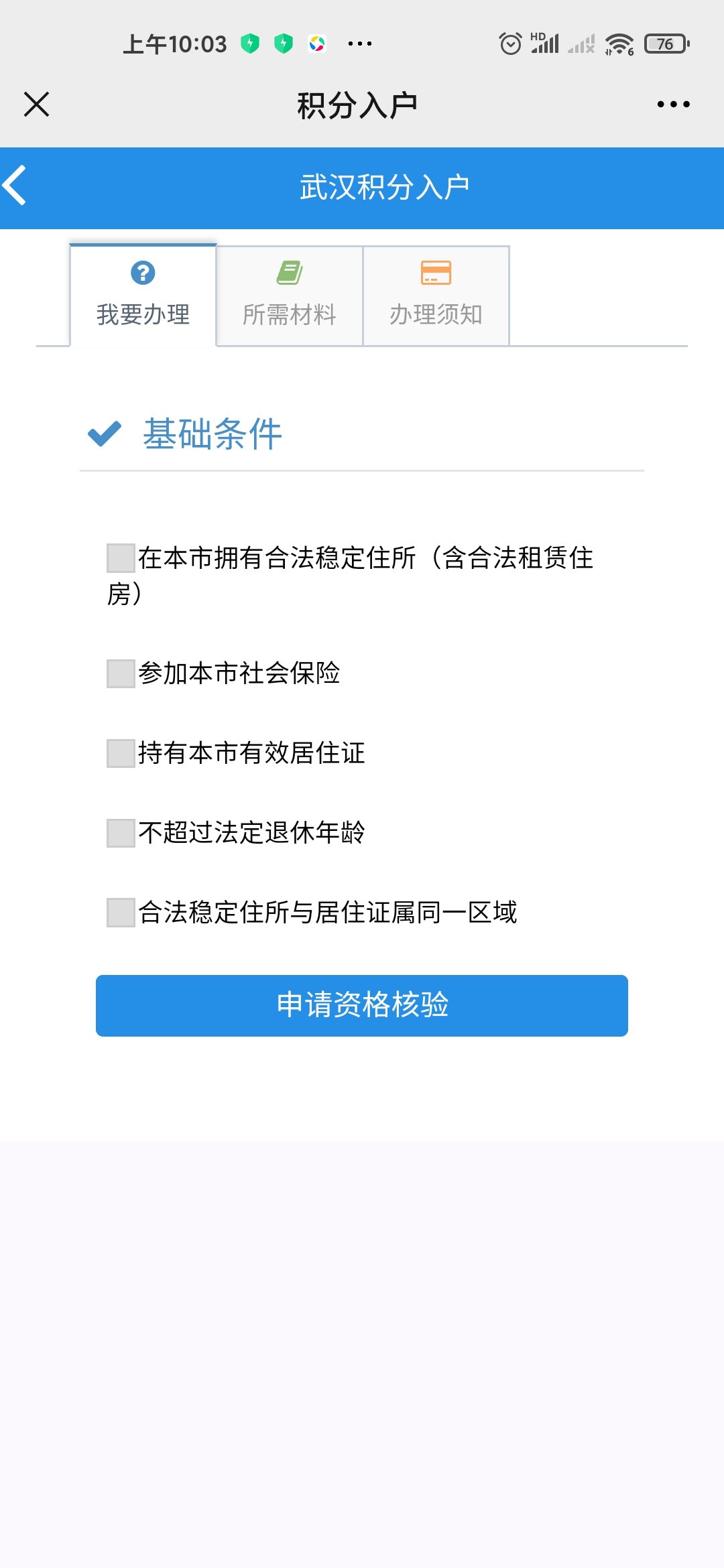Screen dimensions: 724x1568
Task: Switch to the 我要办理 tab
Action: (x=143, y=296)
